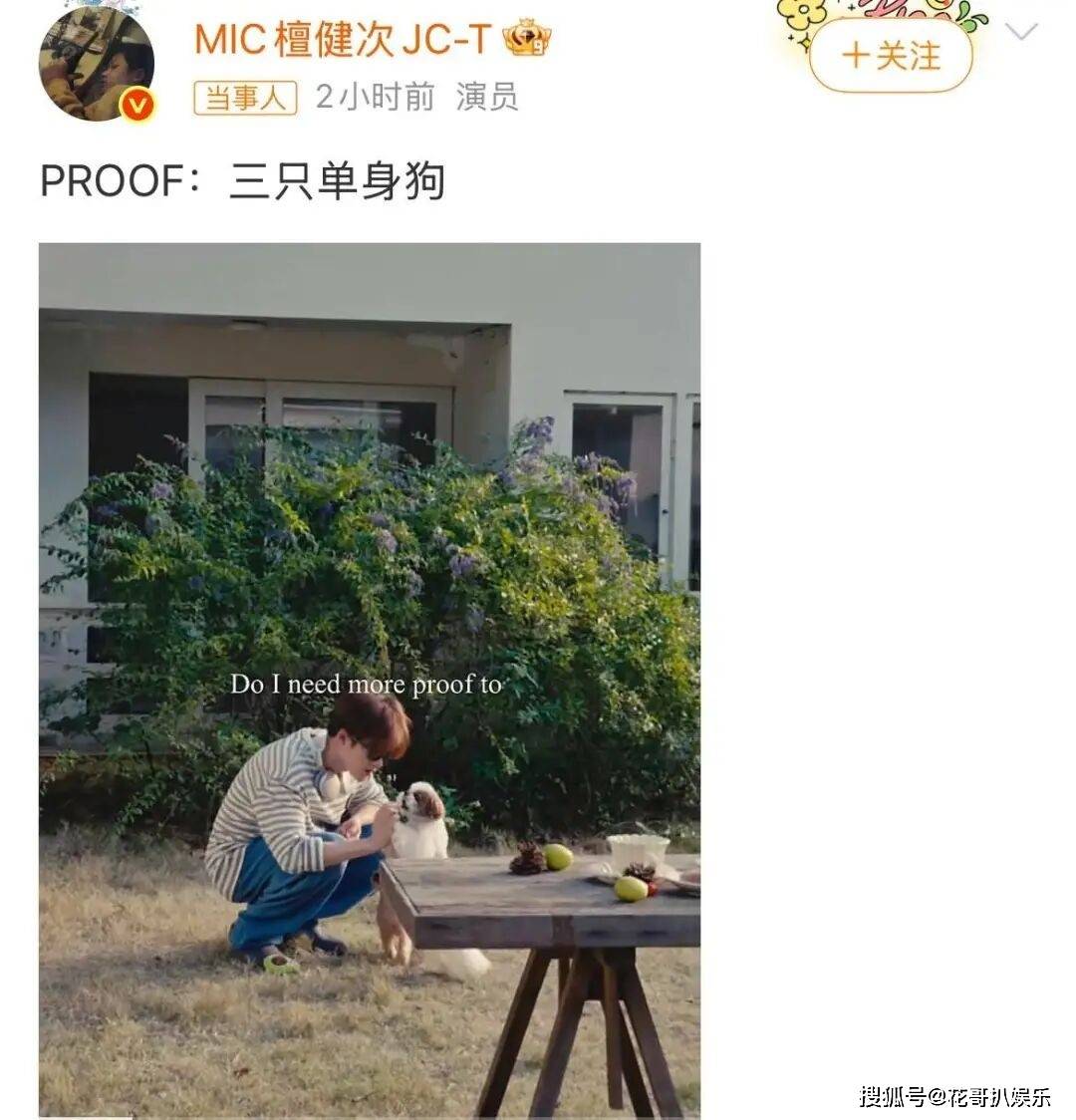Open the profile avatar of 檀健次
Viewport: 1076px width, 1120px height.
(96, 64)
